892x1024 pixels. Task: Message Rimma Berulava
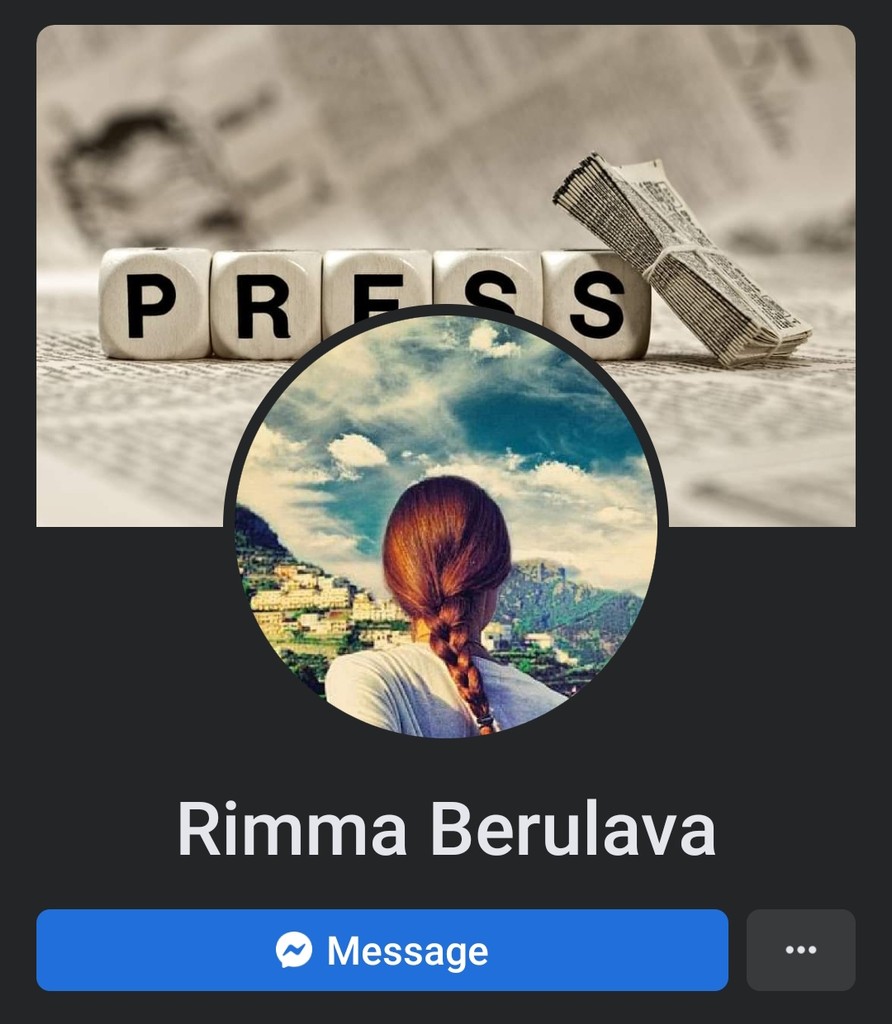pyautogui.click(x=382, y=950)
